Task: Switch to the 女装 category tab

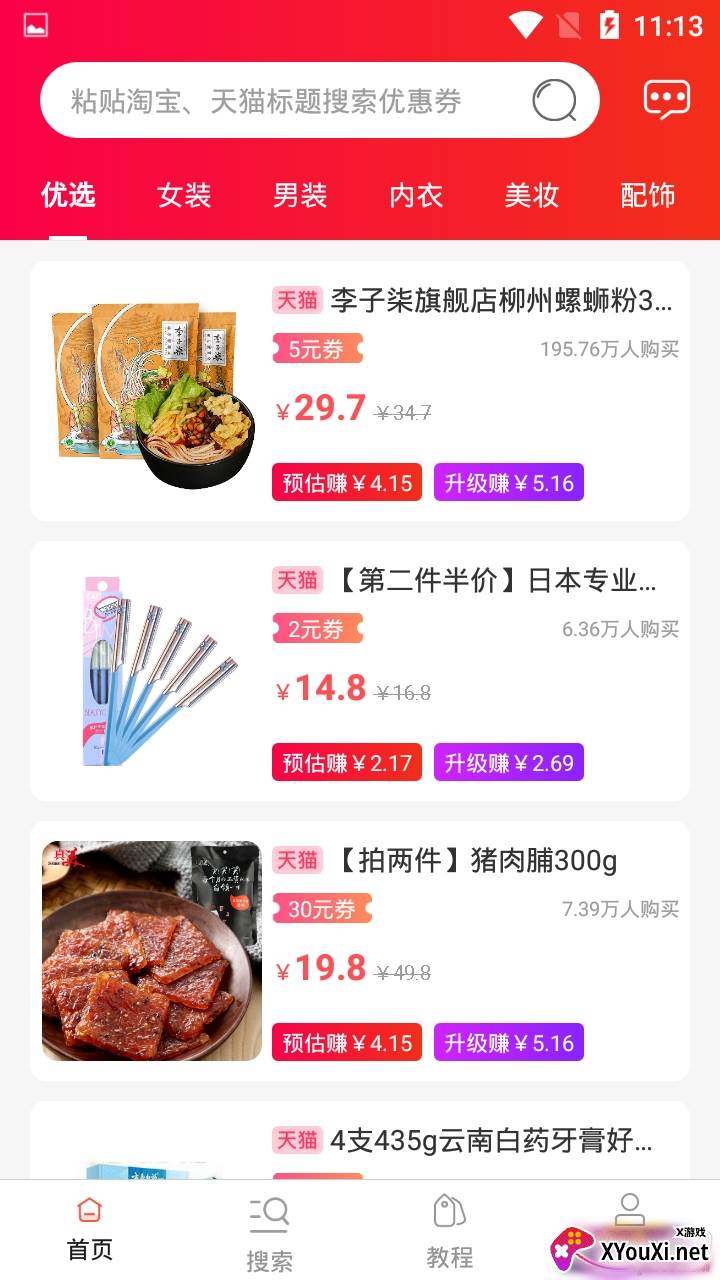Action: point(184,196)
